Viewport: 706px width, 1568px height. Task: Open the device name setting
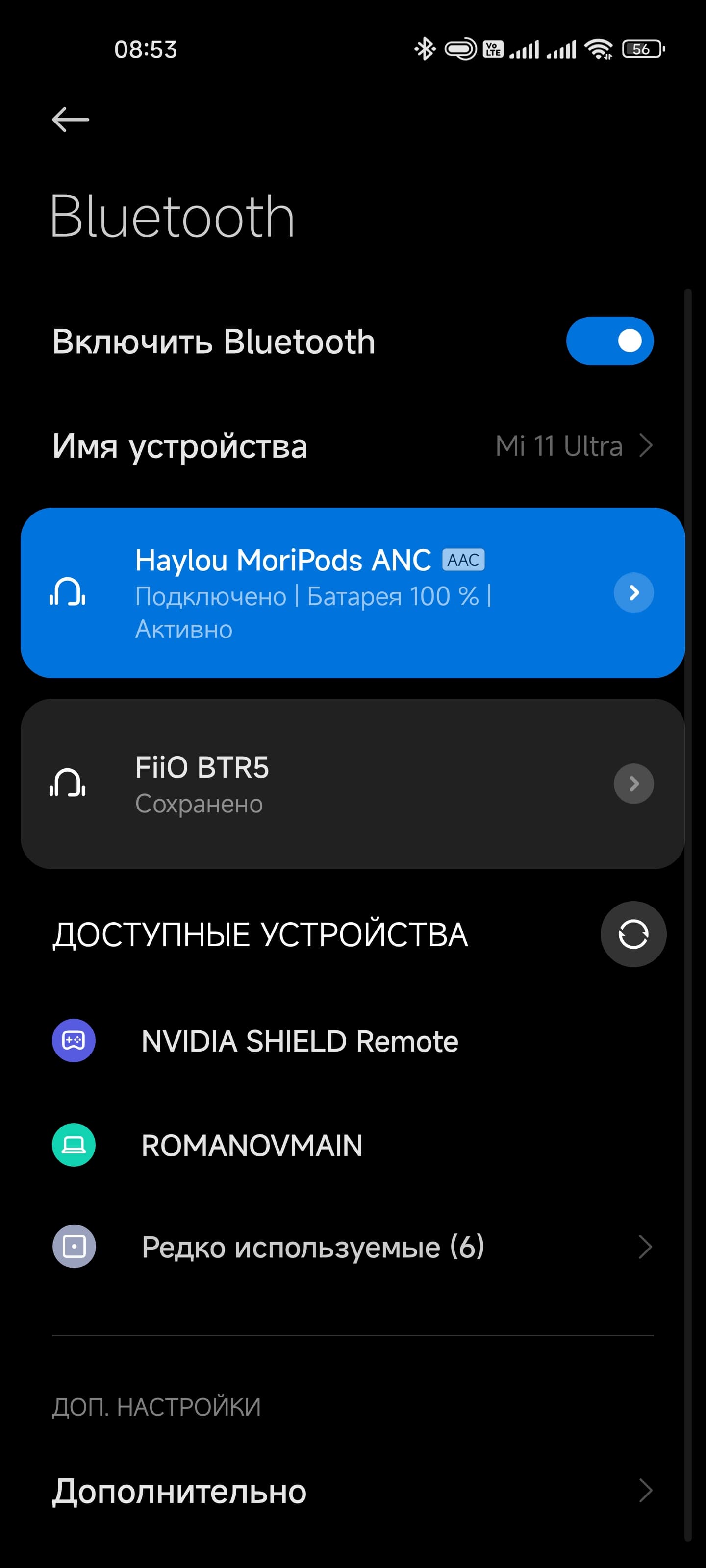click(353, 446)
